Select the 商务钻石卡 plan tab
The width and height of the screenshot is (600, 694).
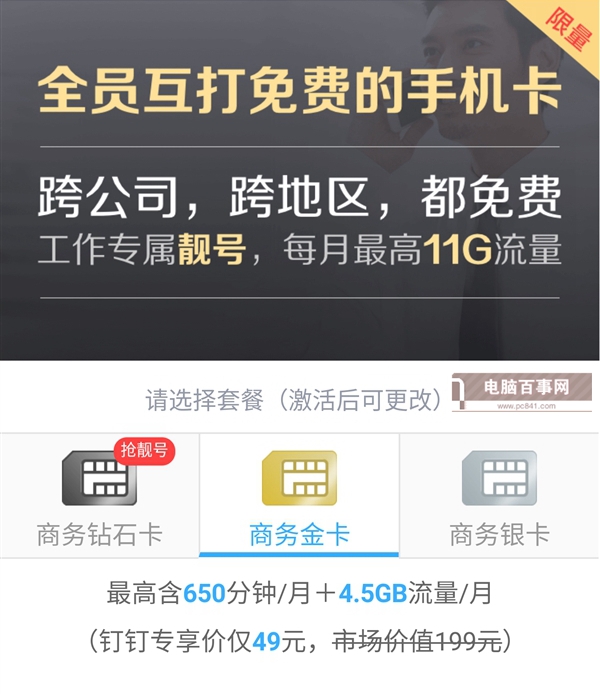tap(99, 495)
